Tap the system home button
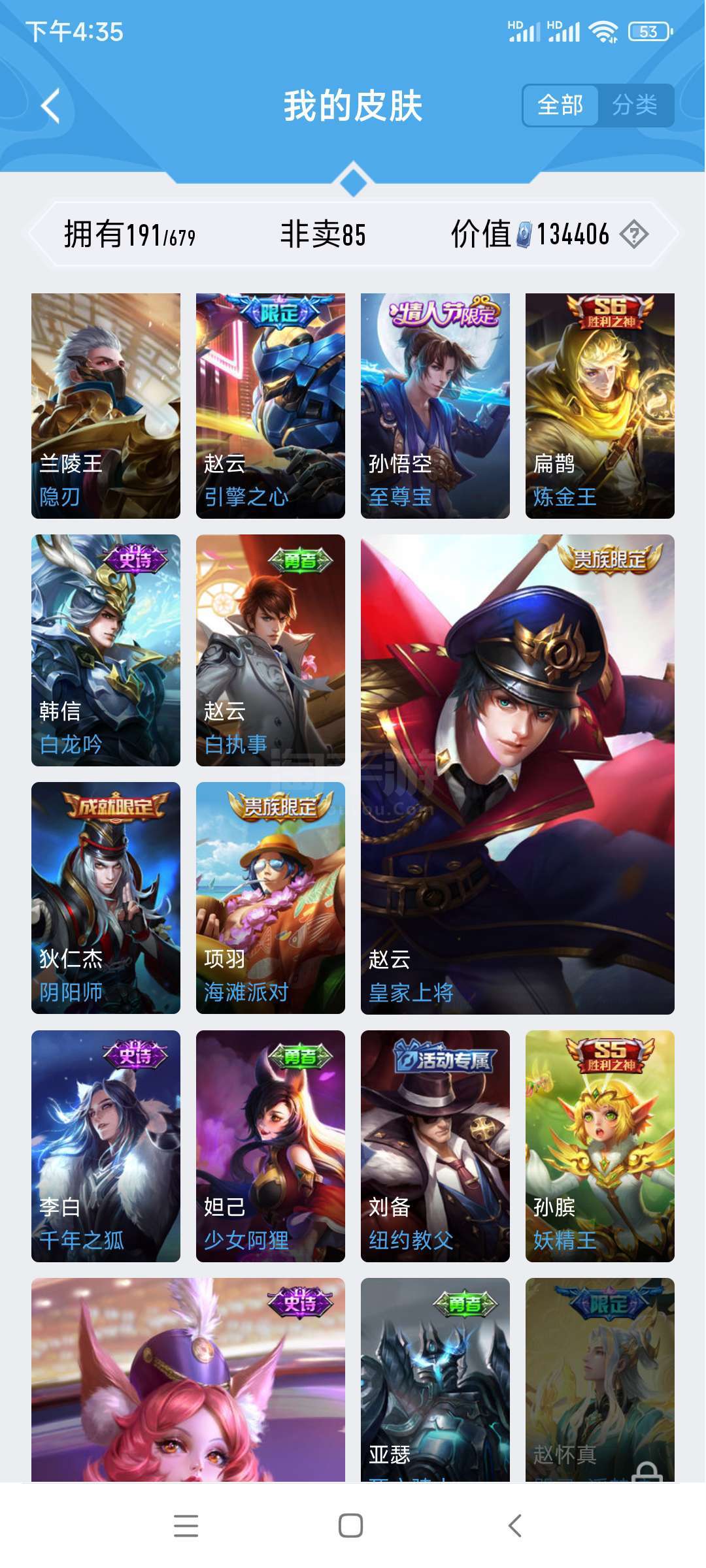 351,1526
